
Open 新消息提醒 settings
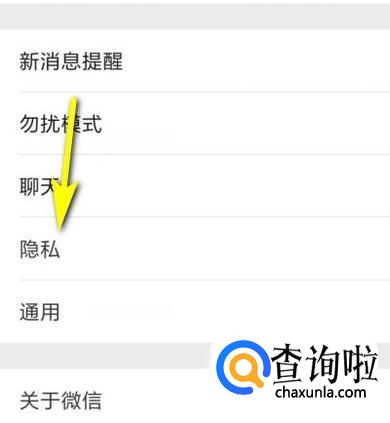coord(195,61)
